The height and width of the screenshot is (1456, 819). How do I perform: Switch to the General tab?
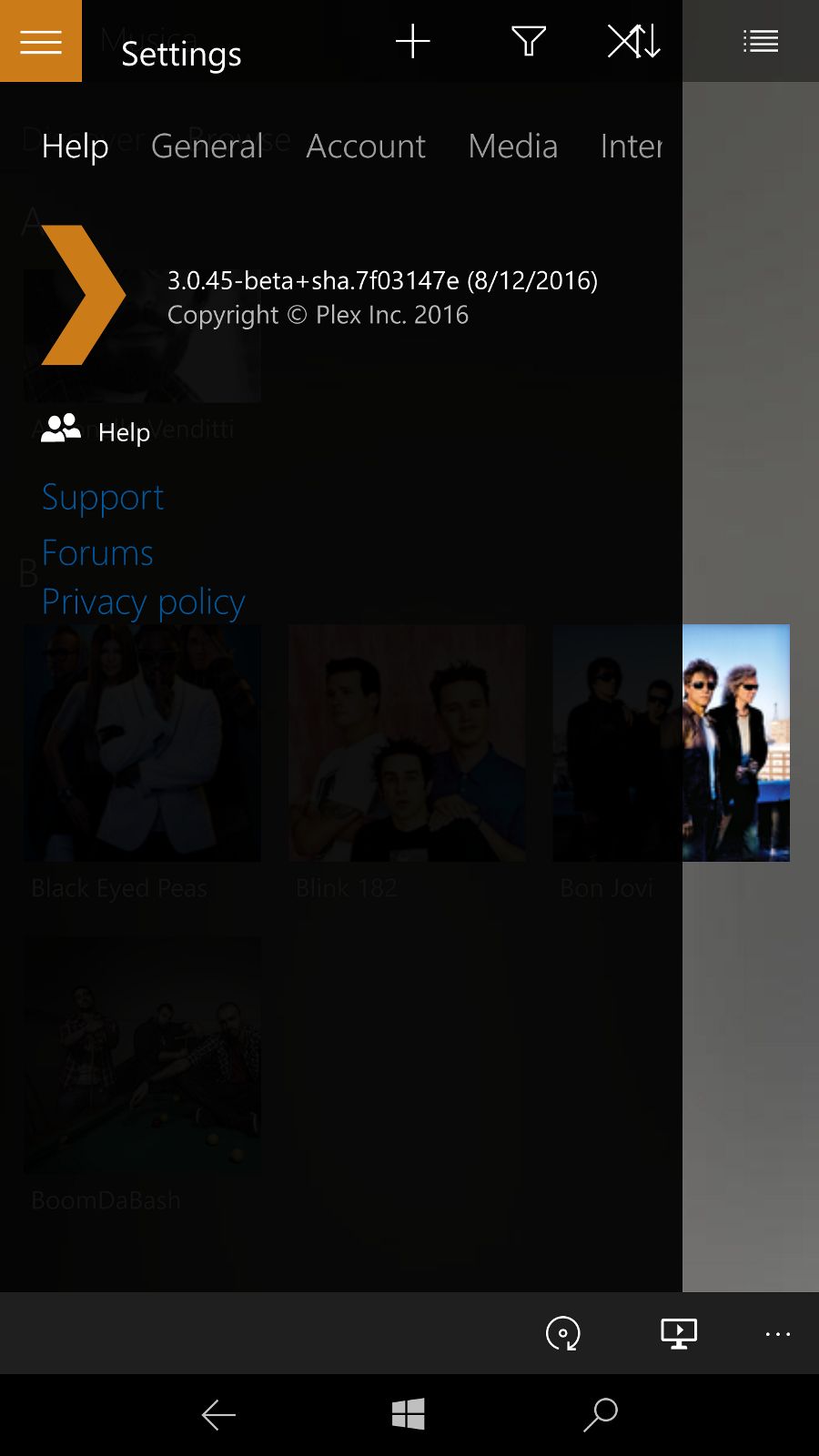pos(207,146)
